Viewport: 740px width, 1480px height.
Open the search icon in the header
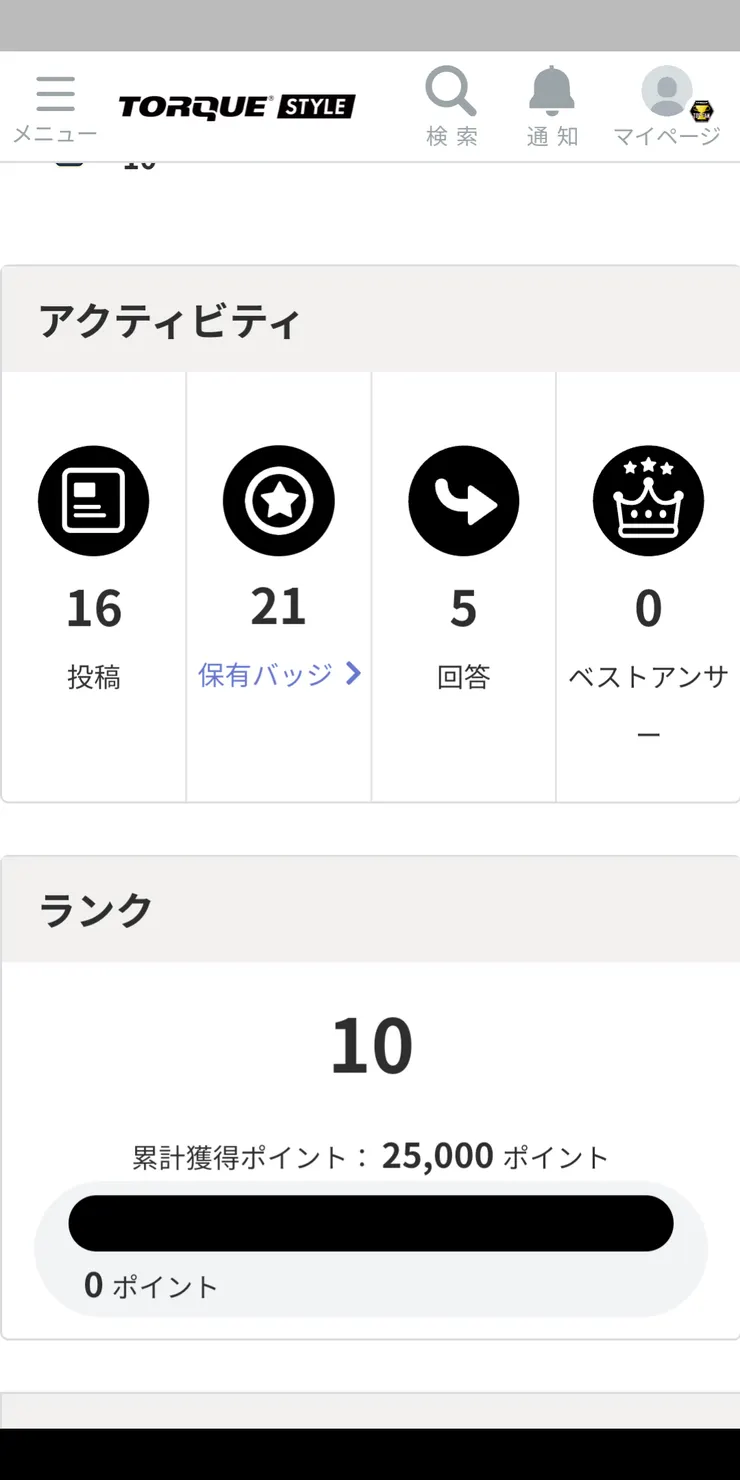(x=449, y=88)
